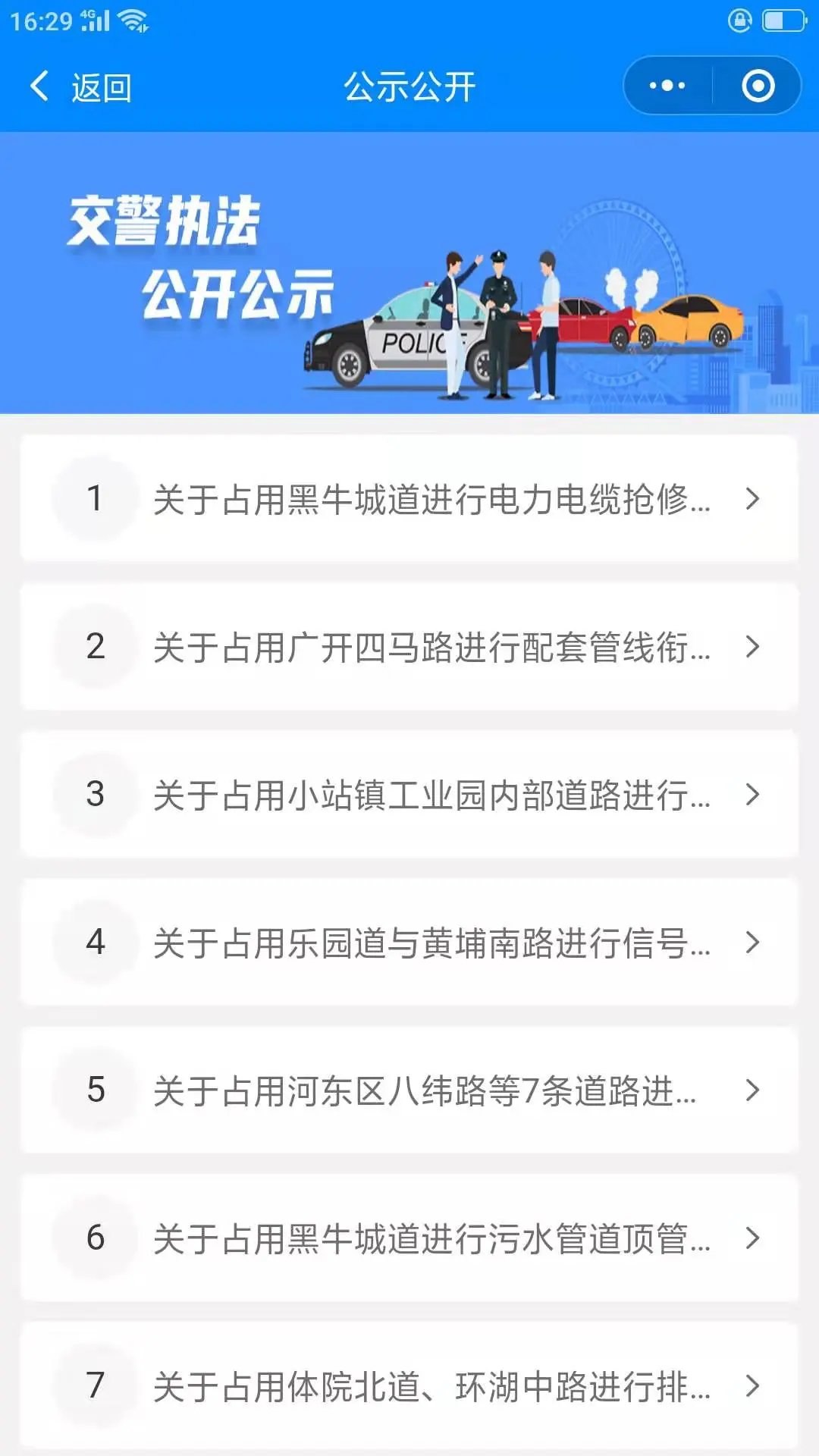View notice 7 about 体院北道、环湖中路
819x1456 pixels.
coord(409,1386)
